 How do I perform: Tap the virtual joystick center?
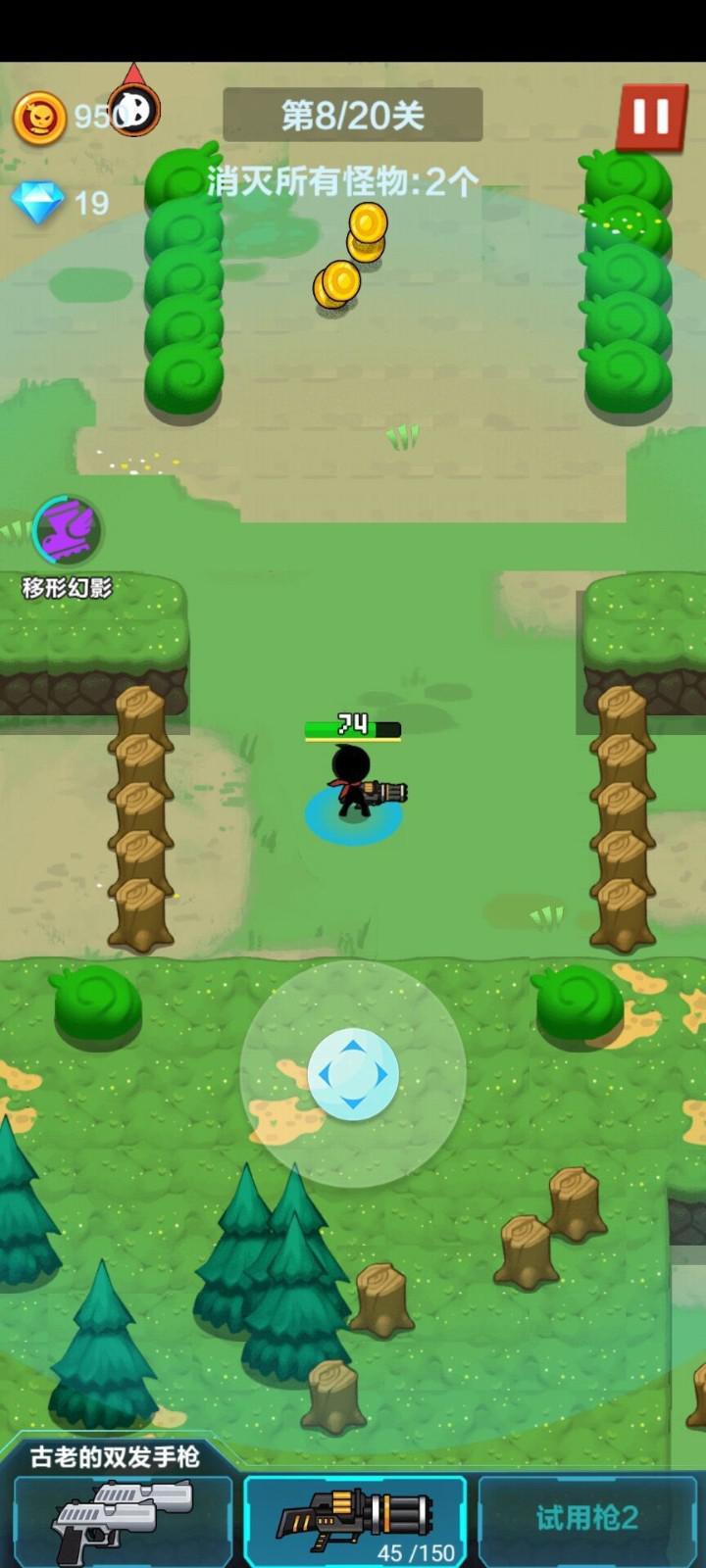tap(353, 1074)
